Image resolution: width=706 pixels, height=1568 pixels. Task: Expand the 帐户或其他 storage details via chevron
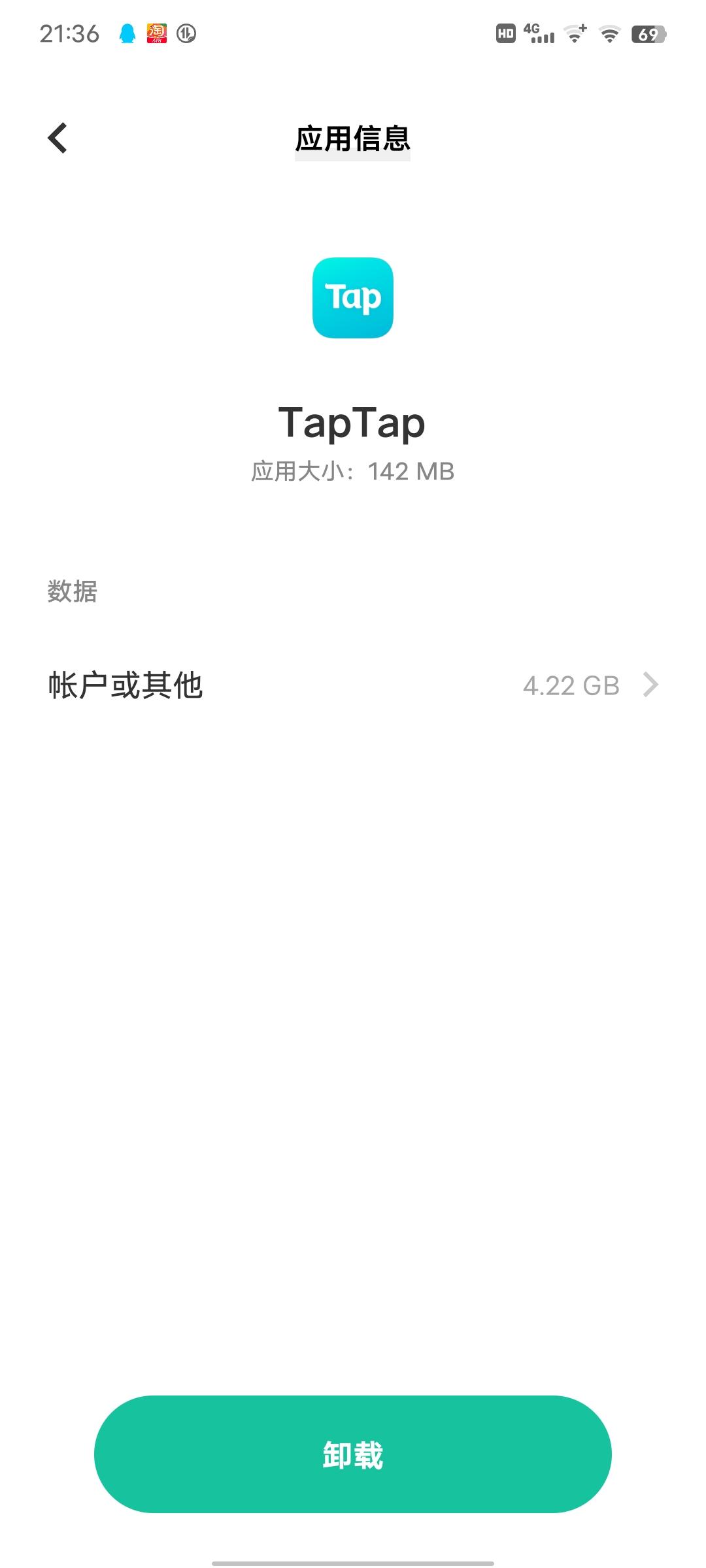pyautogui.click(x=650, y=685)
